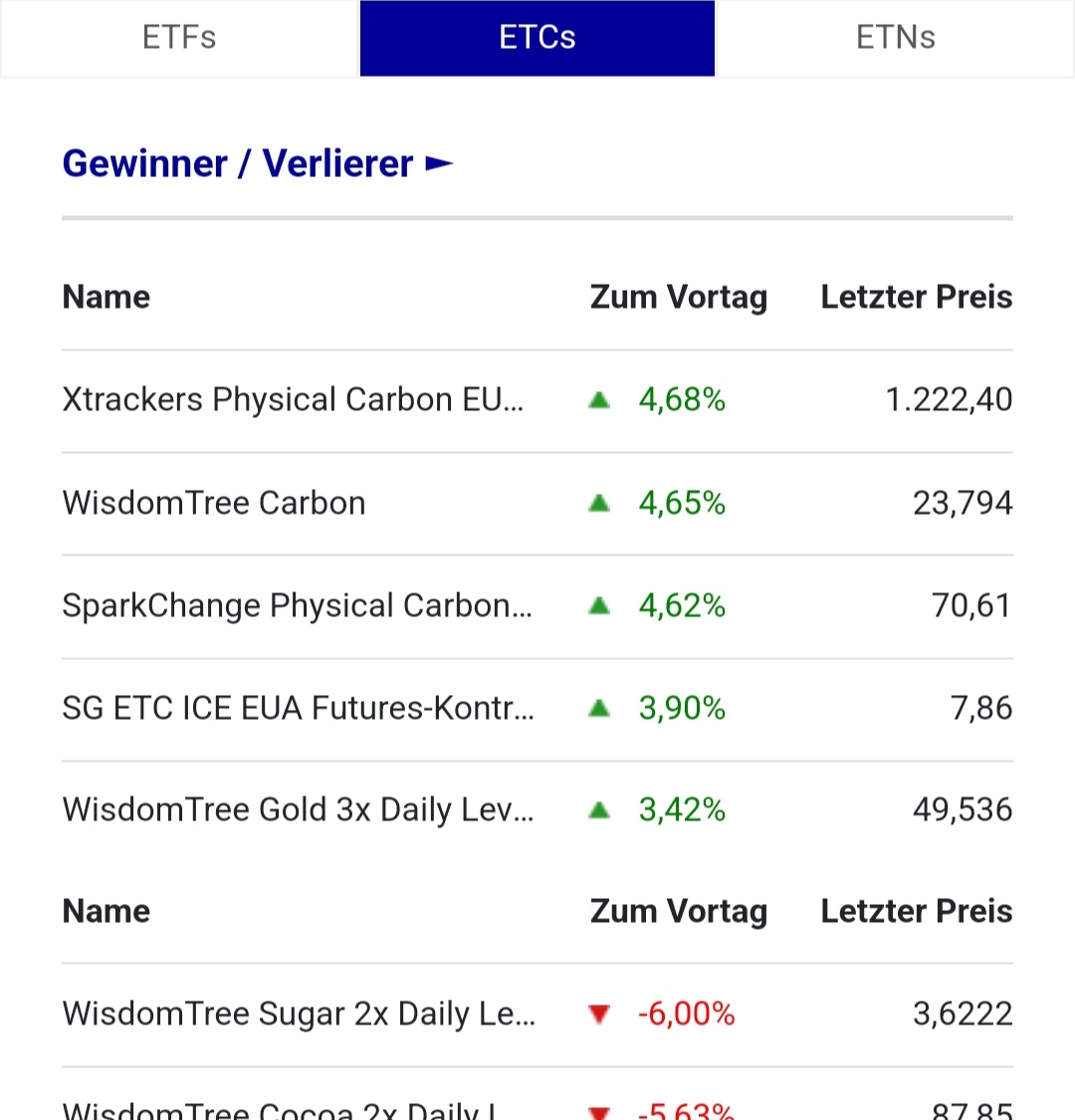The image size is (1075, 1120).
Task: Switch to the ETFs tab
Action: (179, 38)
